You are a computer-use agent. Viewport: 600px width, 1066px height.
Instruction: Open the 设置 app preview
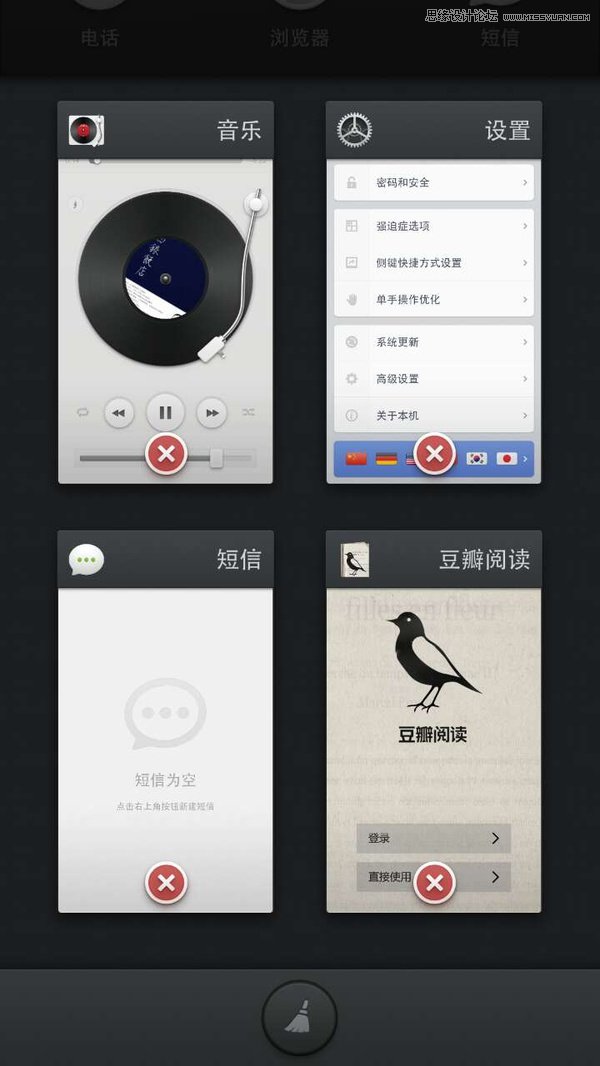(433, 290)
